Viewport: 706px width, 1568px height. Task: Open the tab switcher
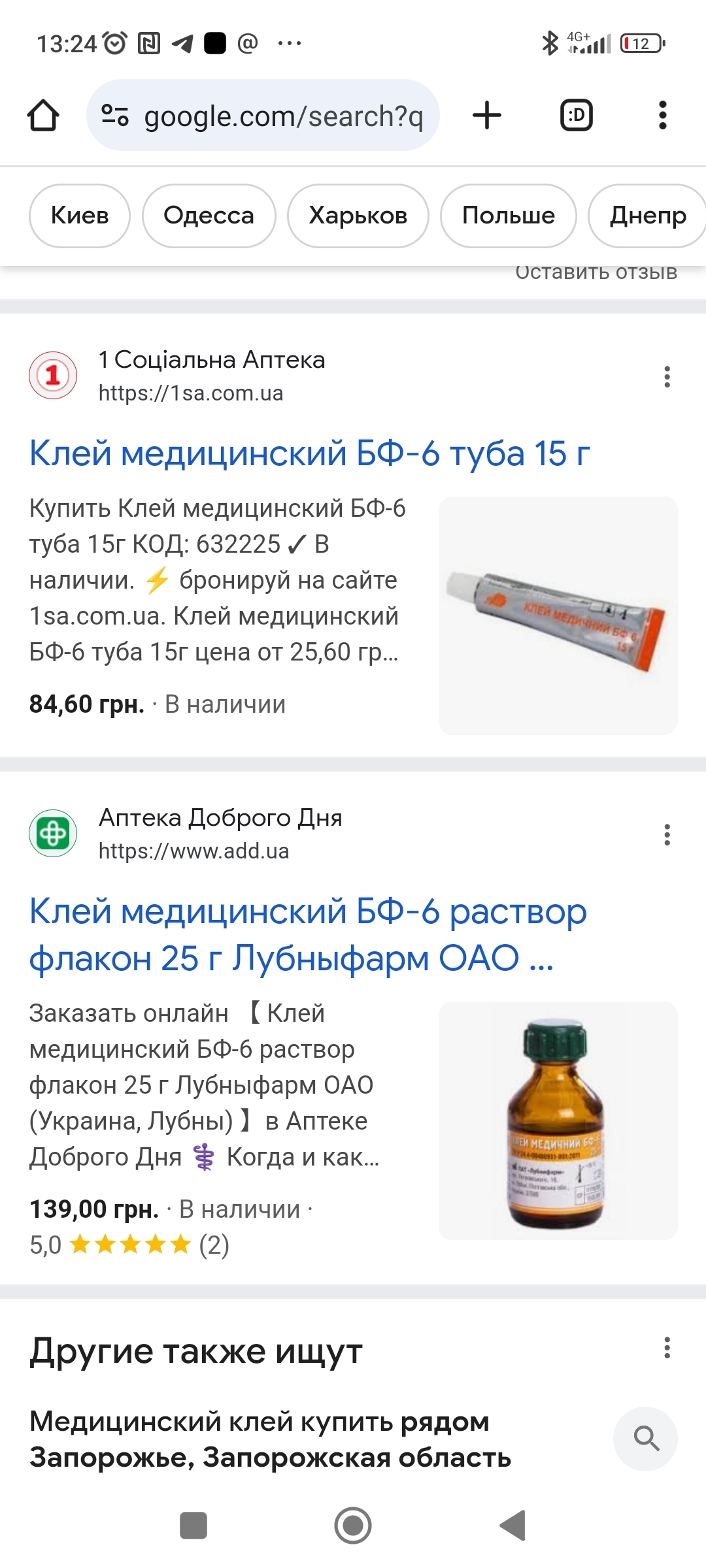(x=577, y=116)
